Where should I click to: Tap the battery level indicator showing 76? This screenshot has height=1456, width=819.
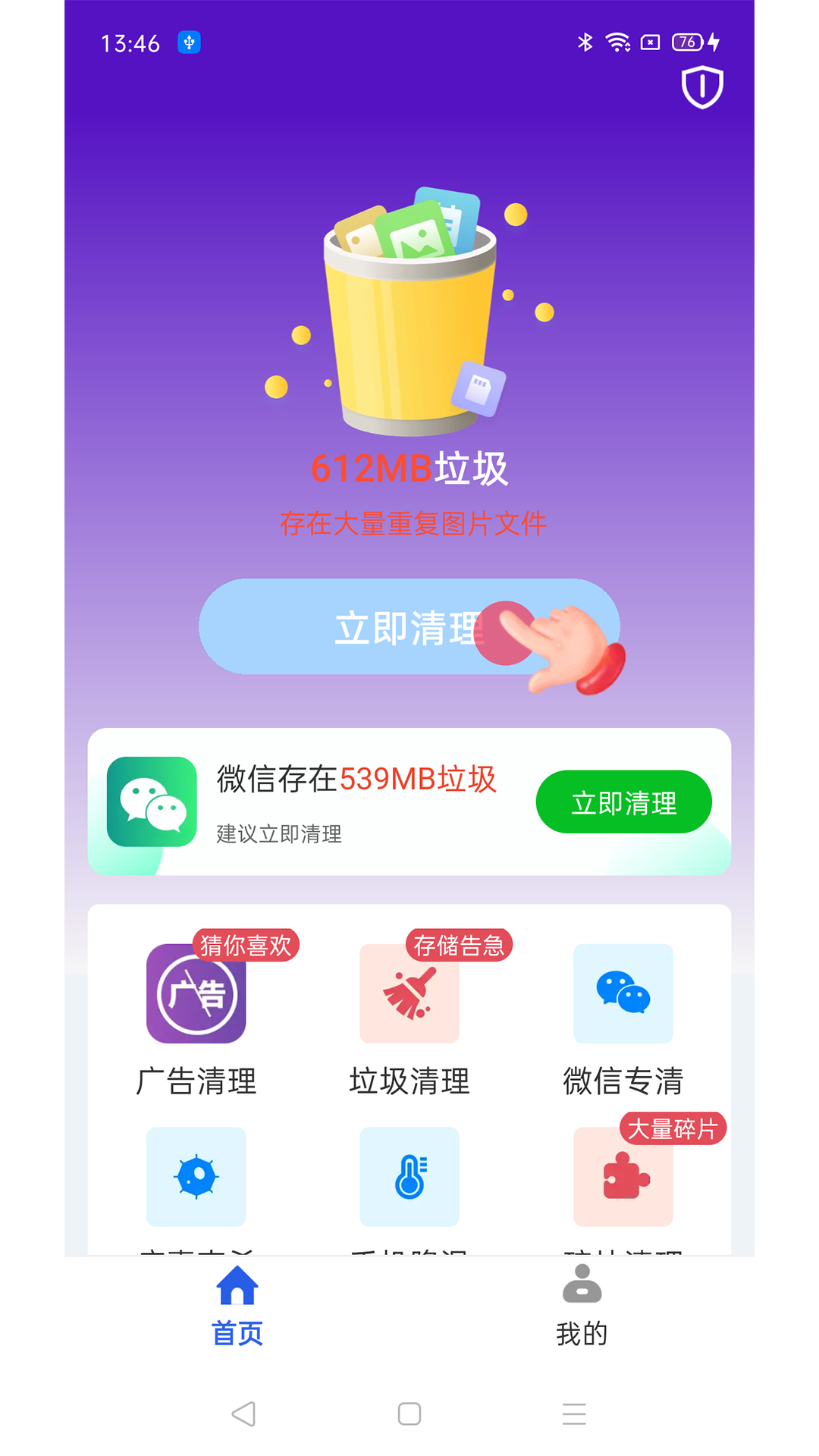[x=689, y=42]
